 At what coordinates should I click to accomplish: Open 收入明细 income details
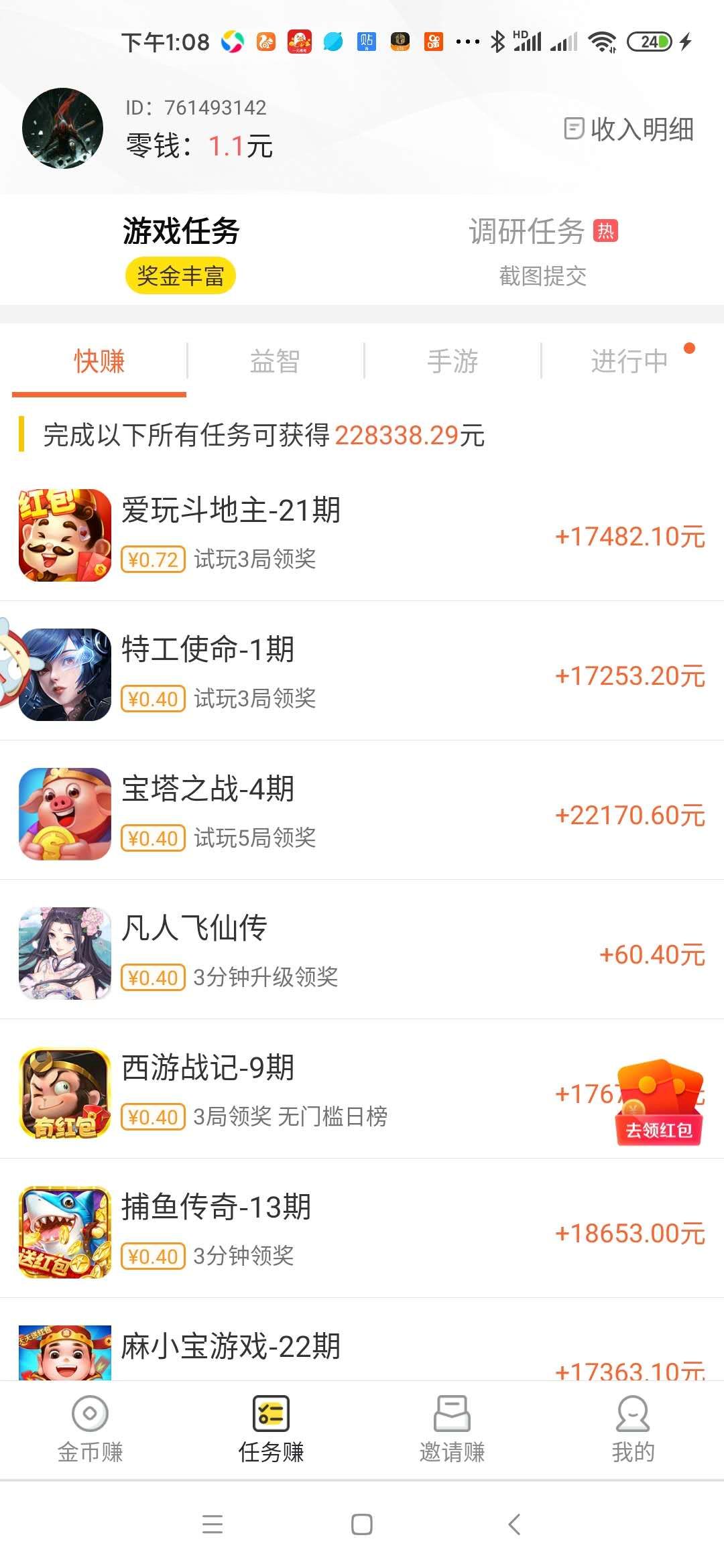pos(629,129)
